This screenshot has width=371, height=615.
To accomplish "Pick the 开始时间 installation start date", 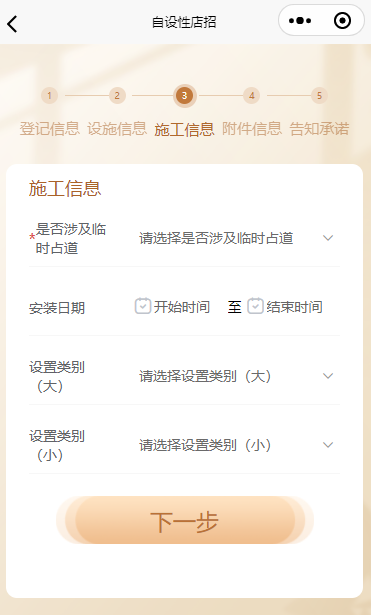I will click(x=173, y=307).
